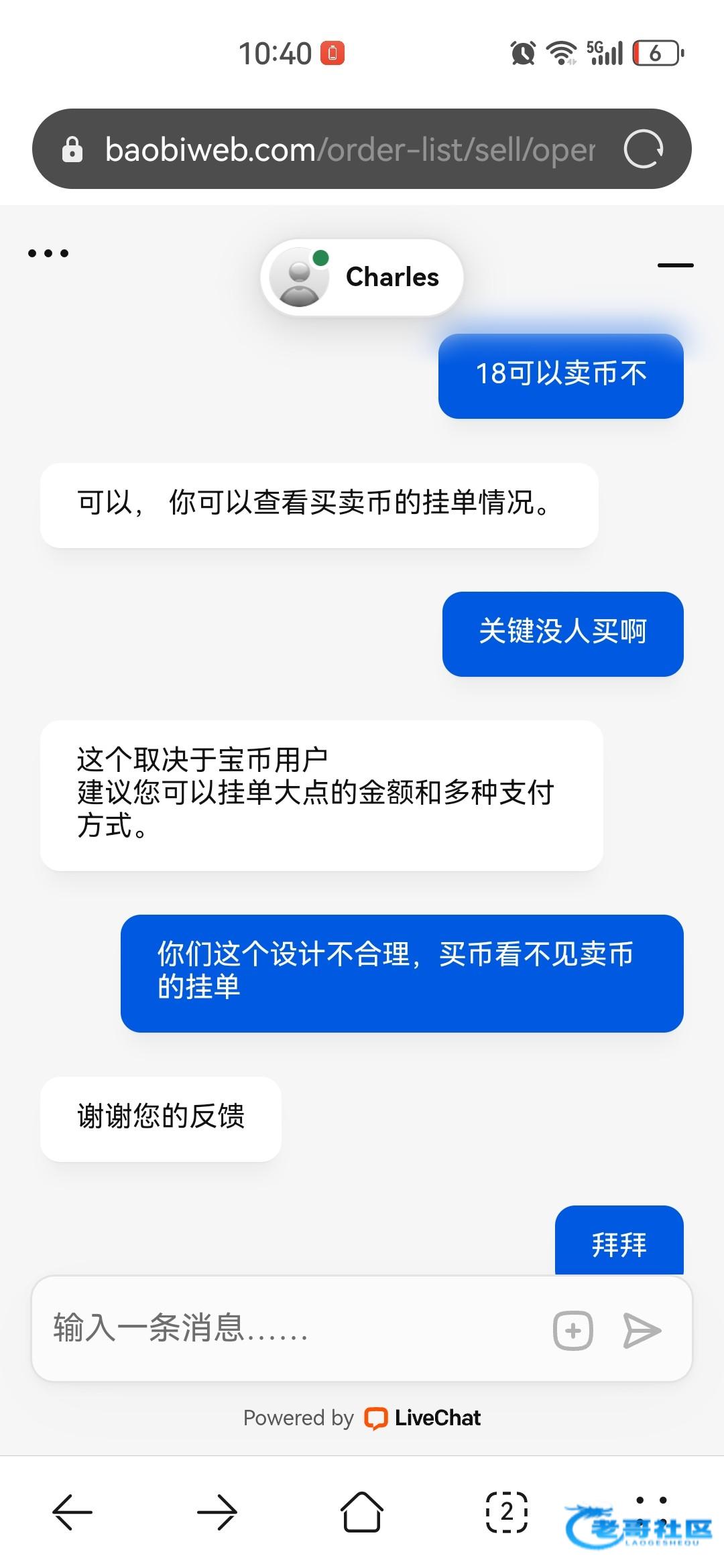The width and height of the screenshot is (724, 1568).
Task: Open the browser tabs switcher
Action: click(x=507, y=1512)
